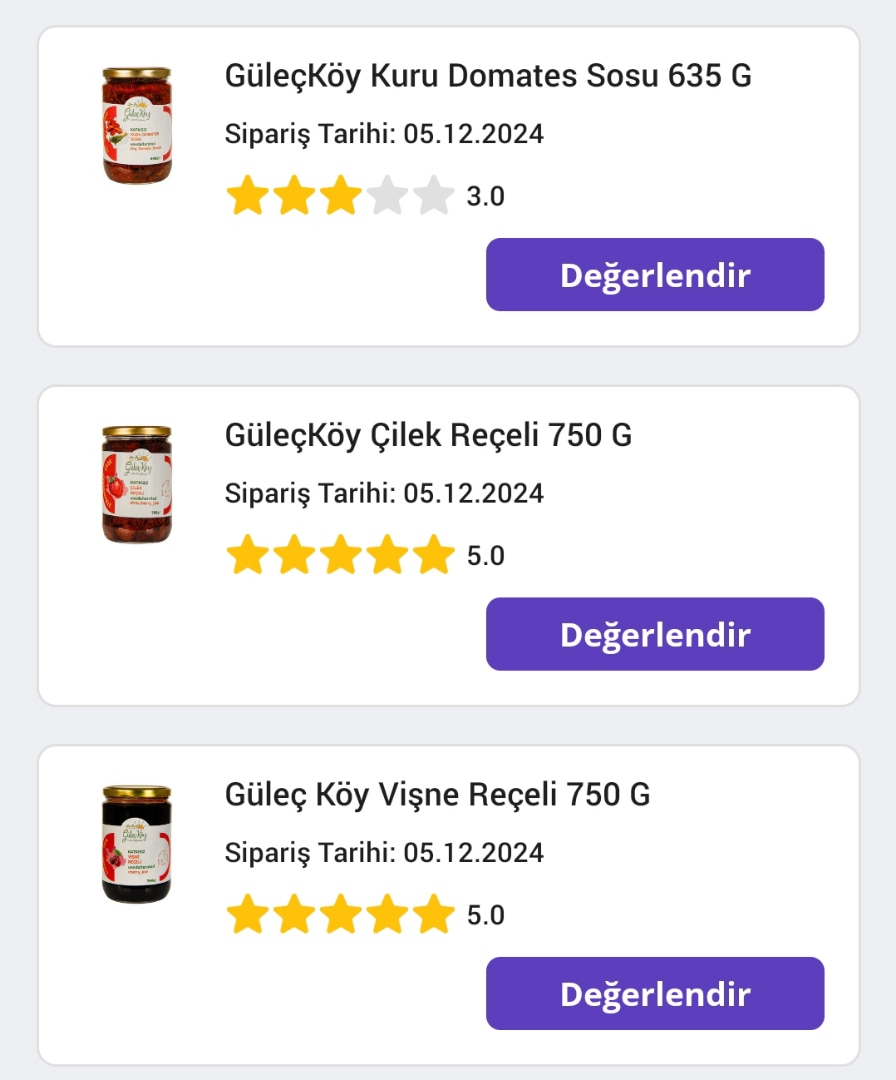View the GüleçKöy Çilek Reçeli jar picture
This screenshot has width=896, height=1080.
pos(137,485)
